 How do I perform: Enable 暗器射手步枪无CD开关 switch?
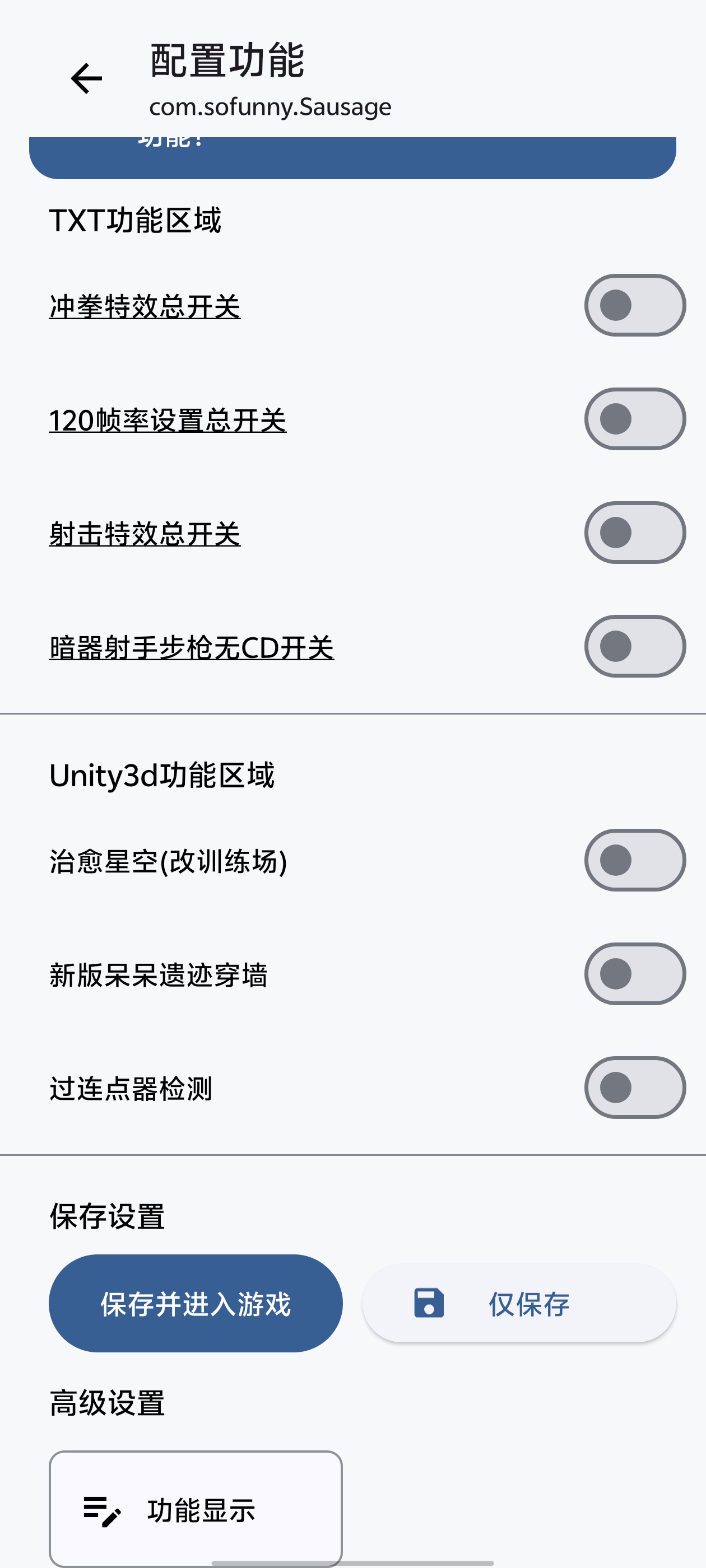(634, 646)
